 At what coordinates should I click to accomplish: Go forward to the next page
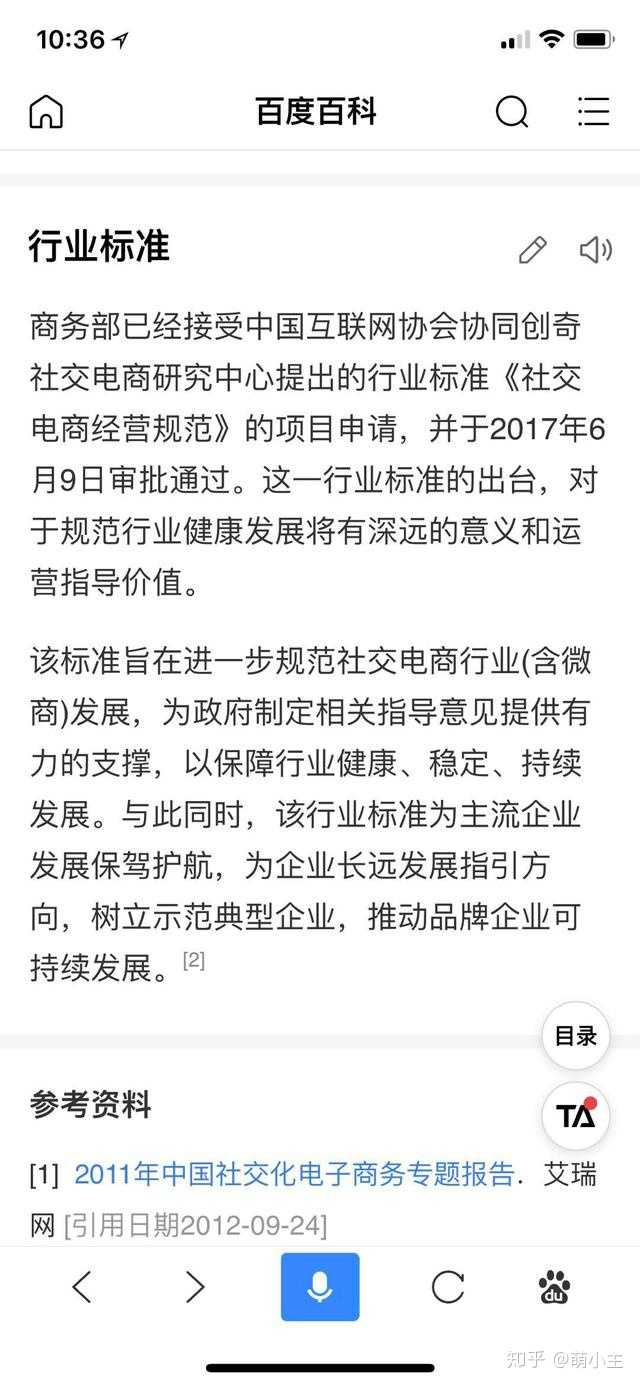point(195,1287)
